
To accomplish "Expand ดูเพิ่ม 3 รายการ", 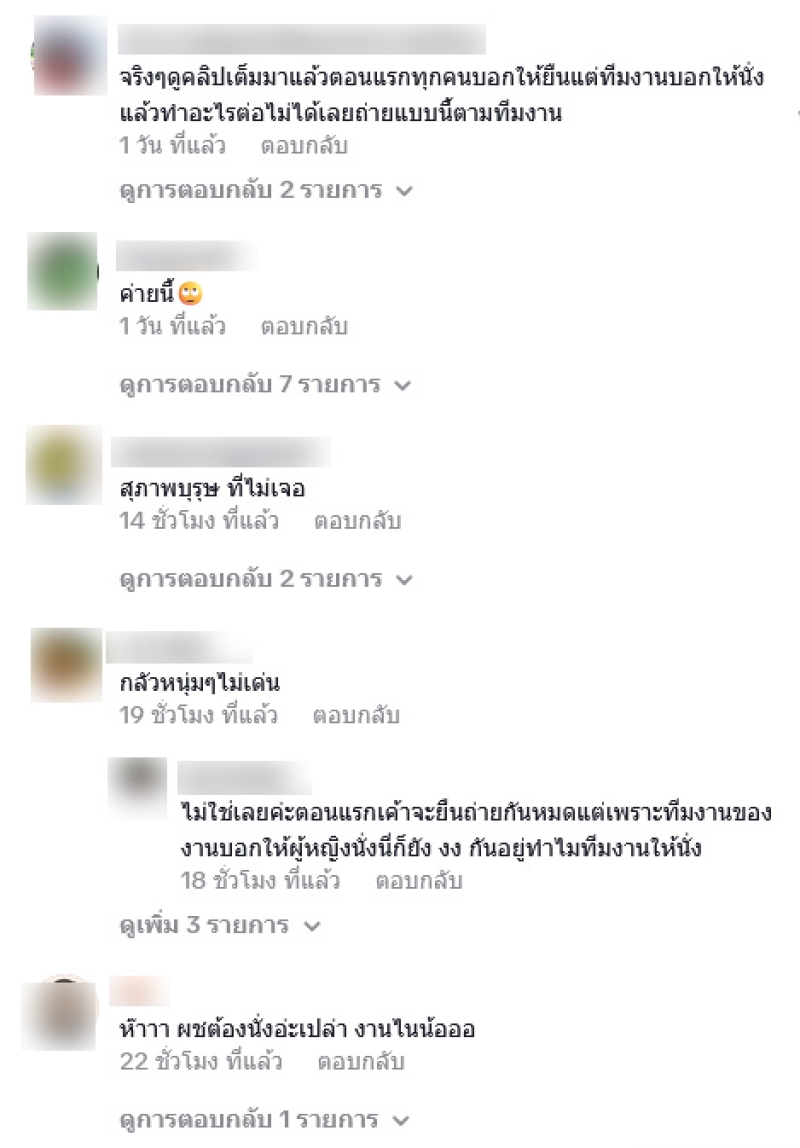I will (218, 925).
